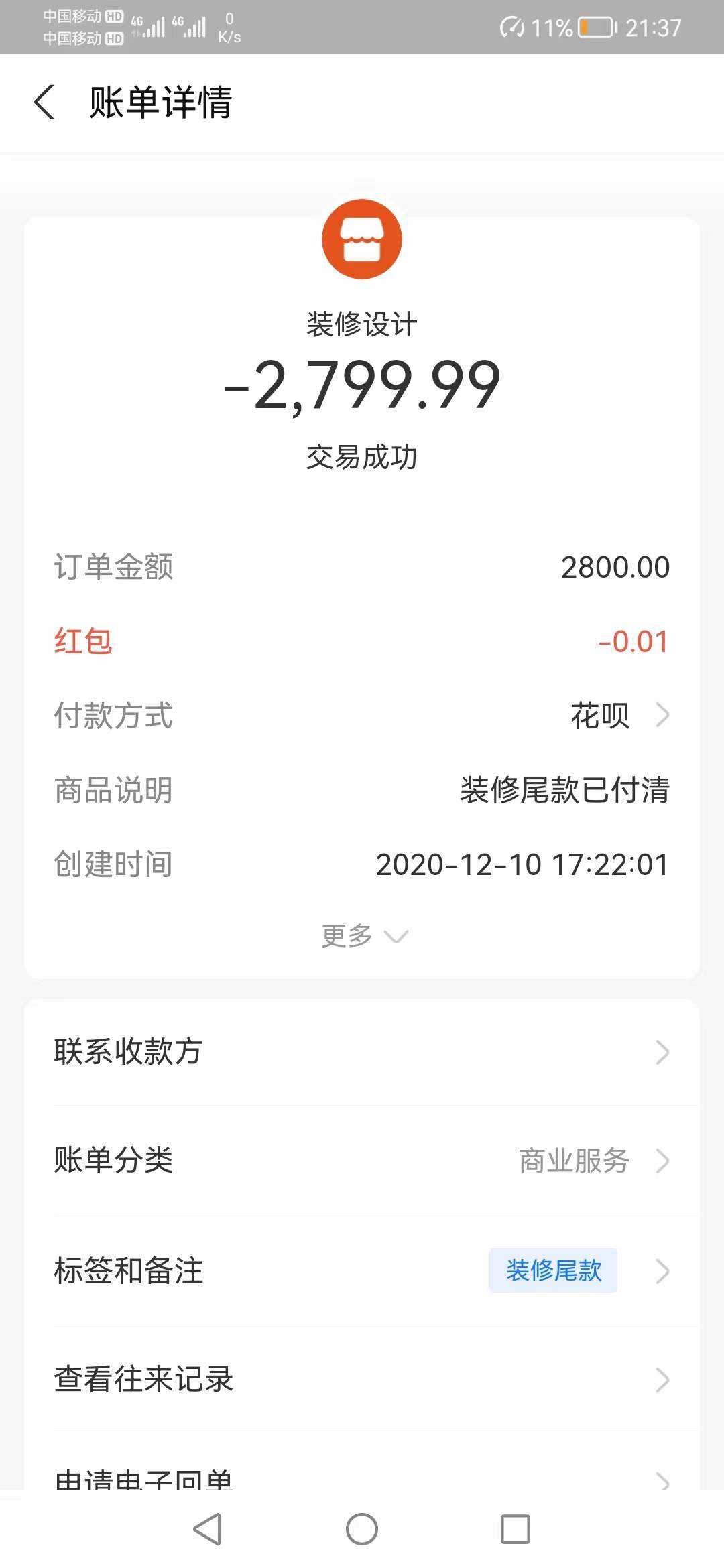724x1568 pixels.
Task: Open the system recent apps view
Action: click(516, 1529)
